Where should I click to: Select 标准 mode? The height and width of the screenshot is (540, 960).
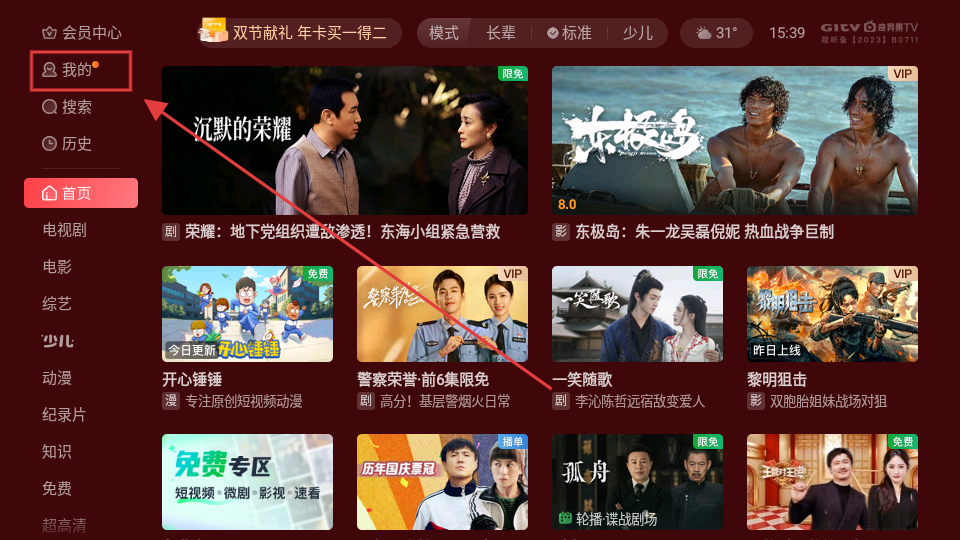click(569, 33)
